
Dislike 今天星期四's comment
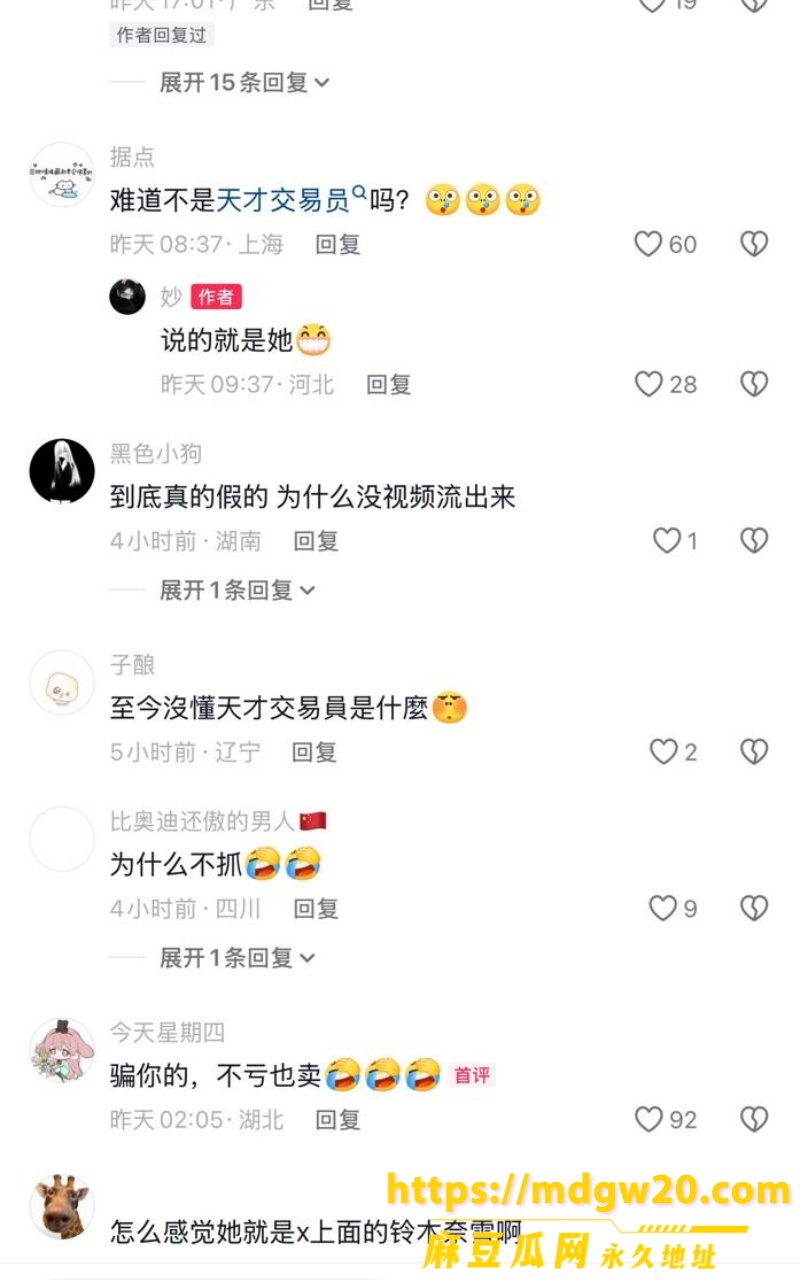(754, 1119)
